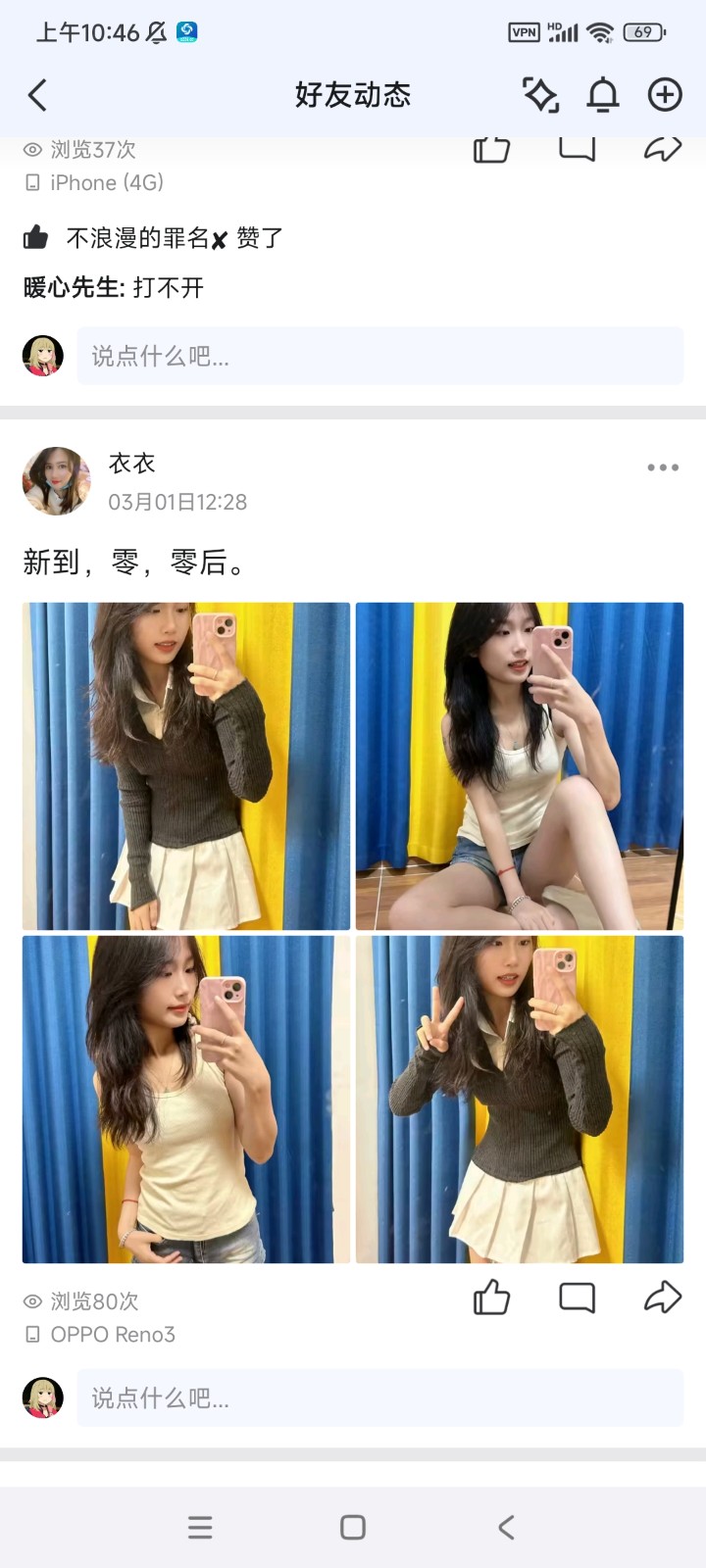Open the sparkle diamond icon in header

540,95
